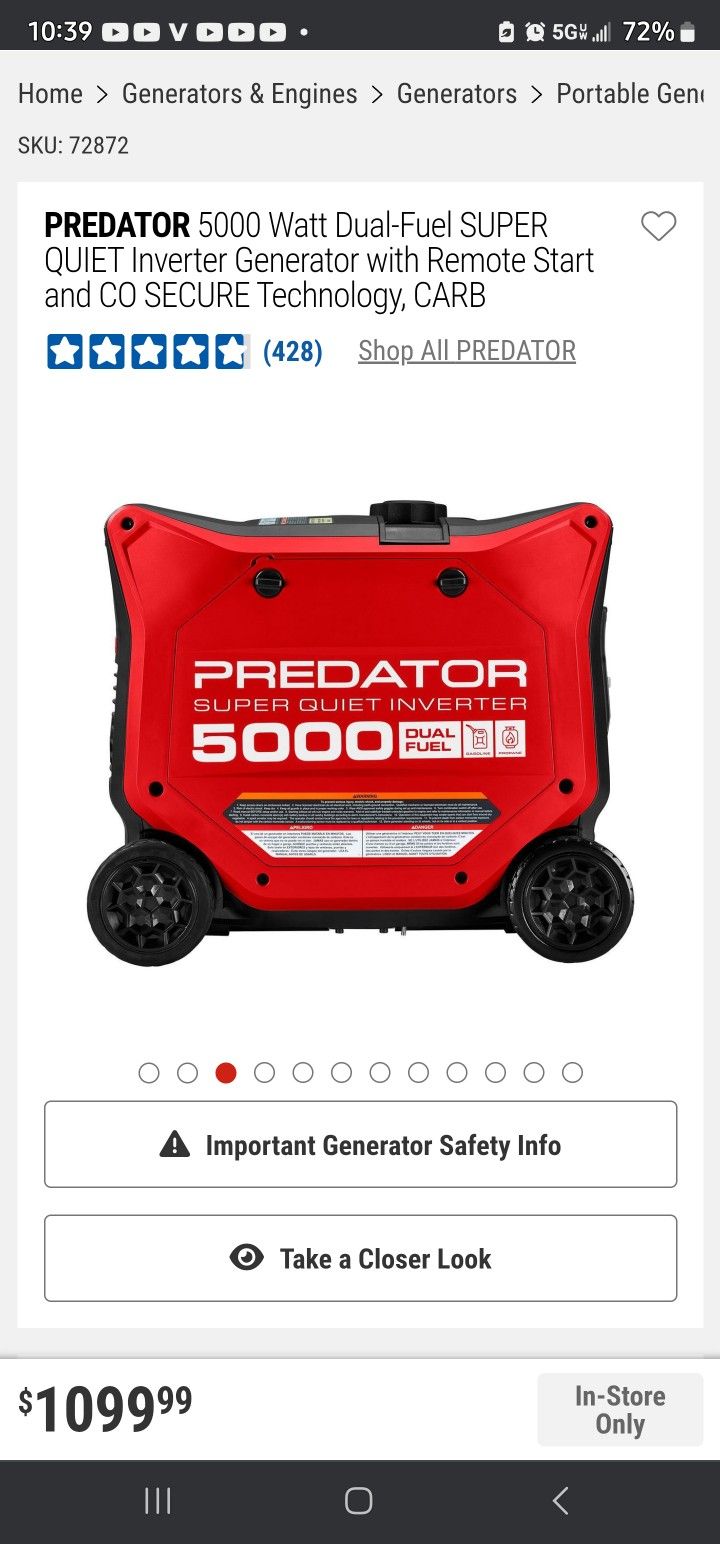Open Generators from the breadcrumb trail
The image size is (720, 1544).
point(456,93)
